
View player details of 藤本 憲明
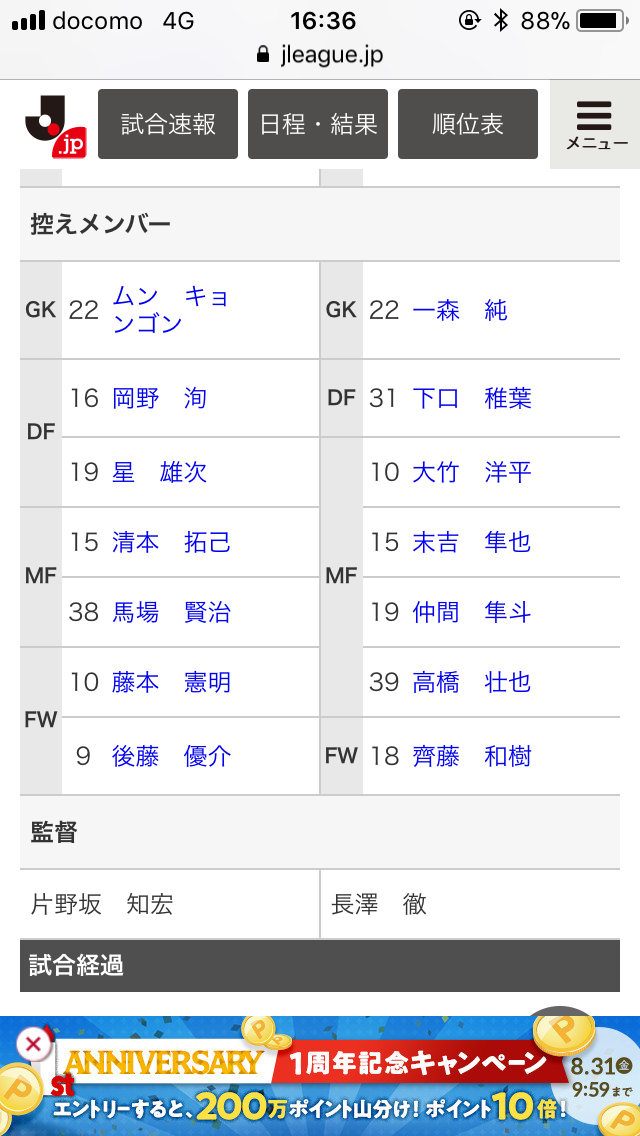click(x=171, y=682)
